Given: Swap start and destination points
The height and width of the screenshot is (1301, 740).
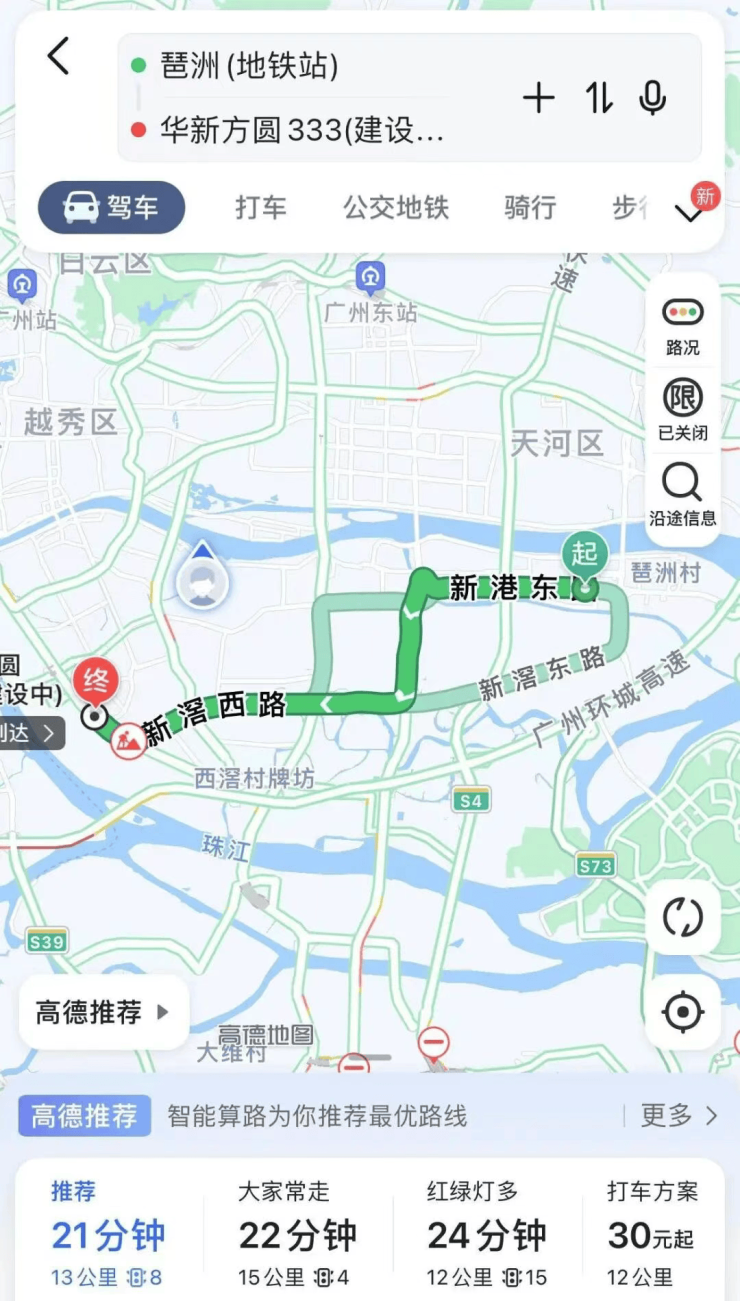Looking at the screenshot, I should (598, 98).
